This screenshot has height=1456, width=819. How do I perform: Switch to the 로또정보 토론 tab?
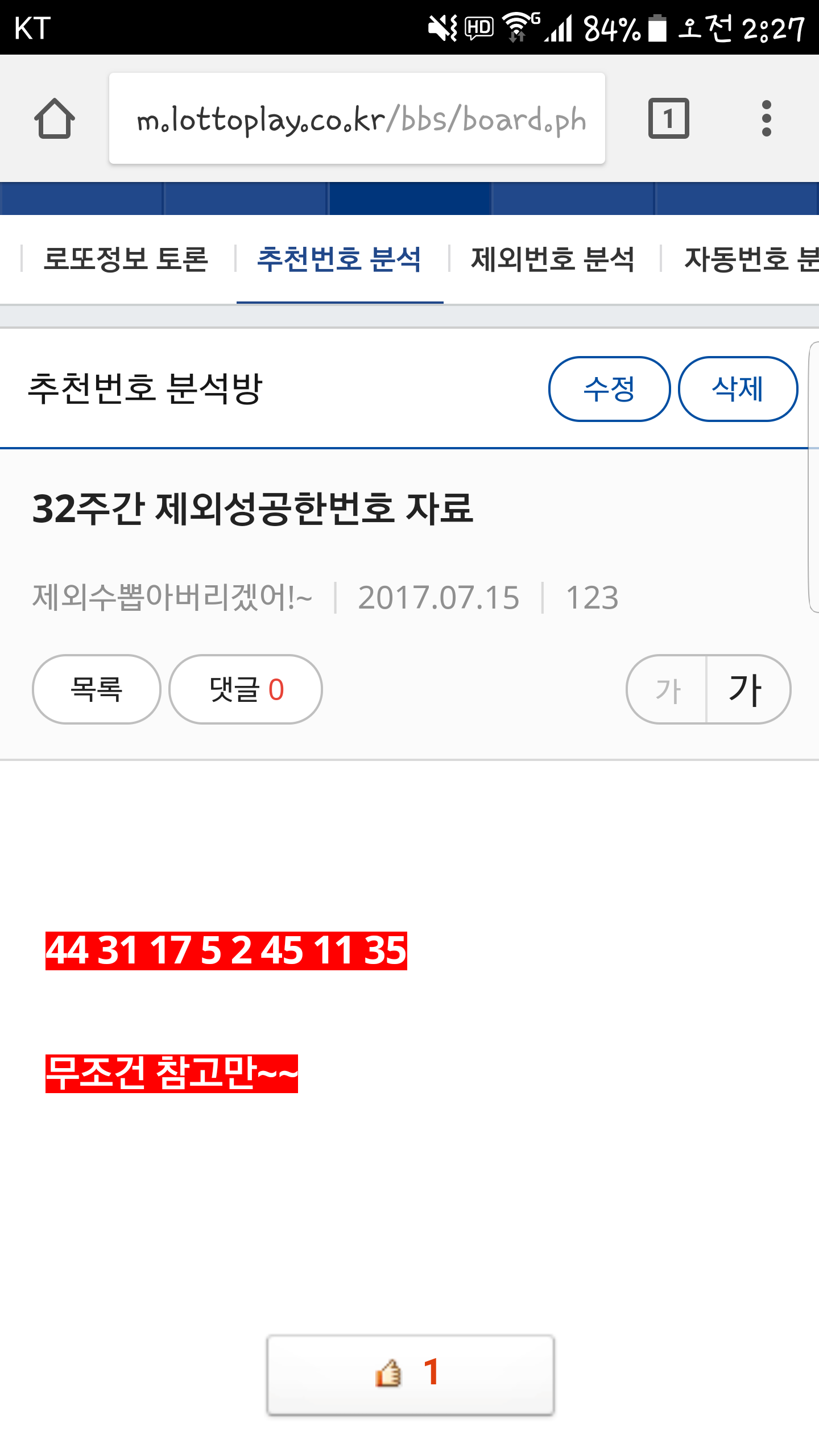click(126, 259)
